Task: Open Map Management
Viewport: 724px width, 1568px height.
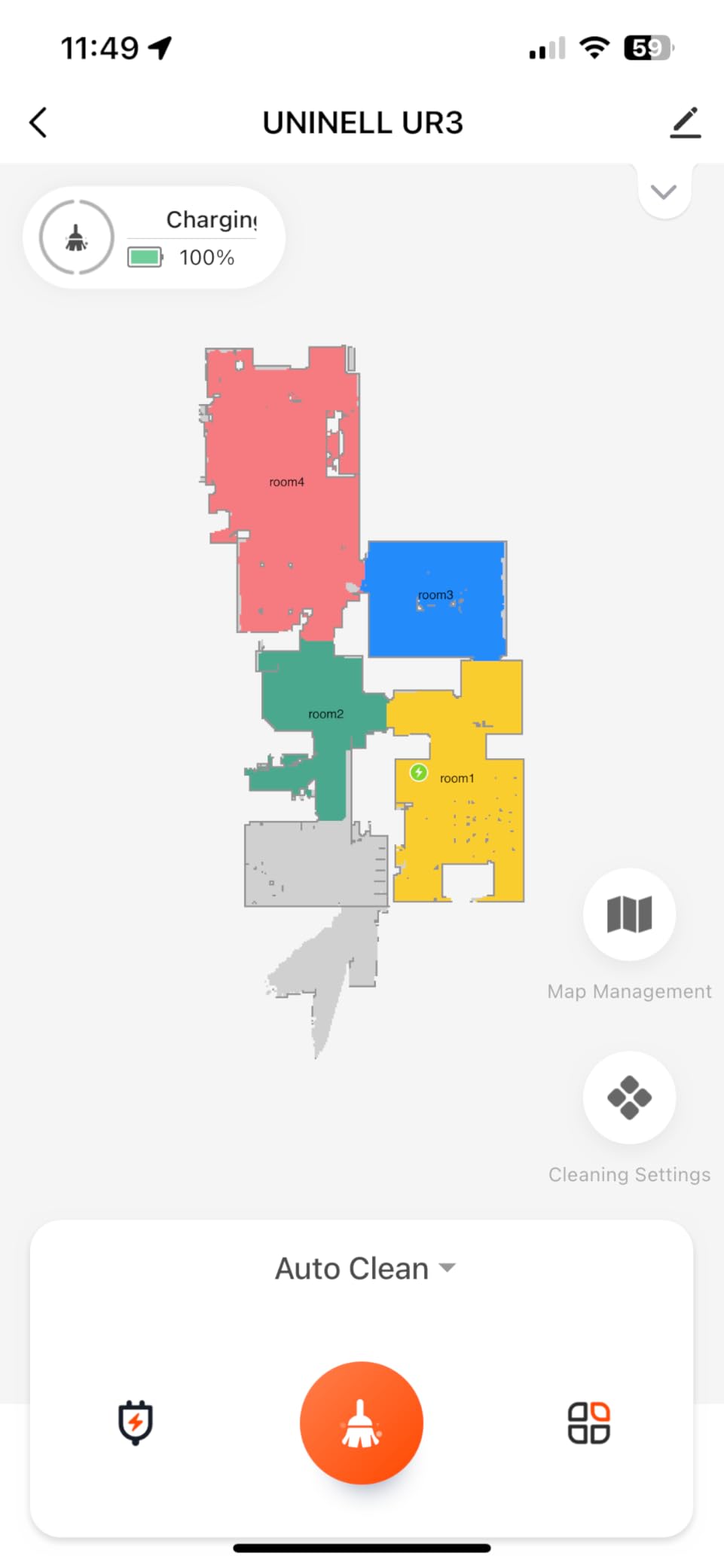Action: point(629,914)
